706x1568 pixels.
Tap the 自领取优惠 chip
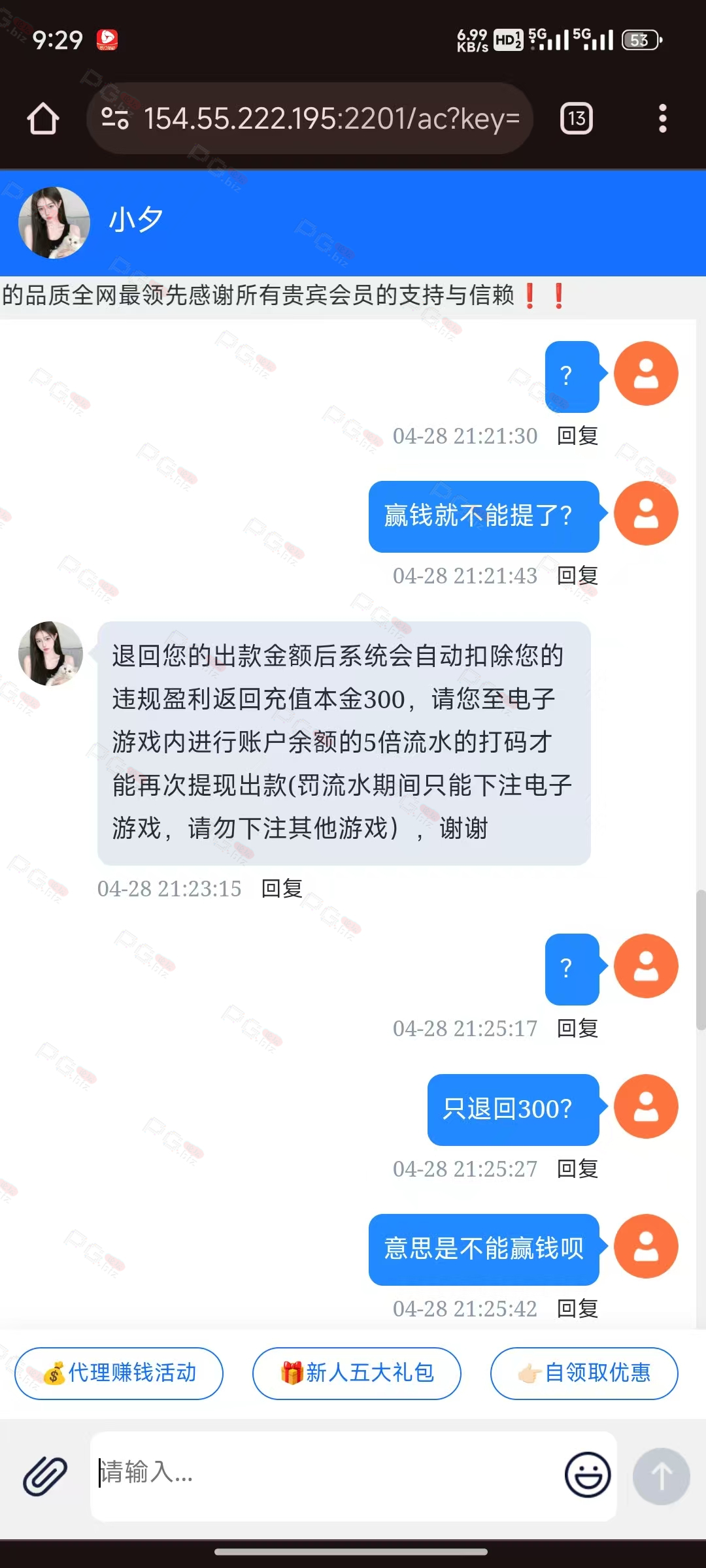click(584, 1373)
